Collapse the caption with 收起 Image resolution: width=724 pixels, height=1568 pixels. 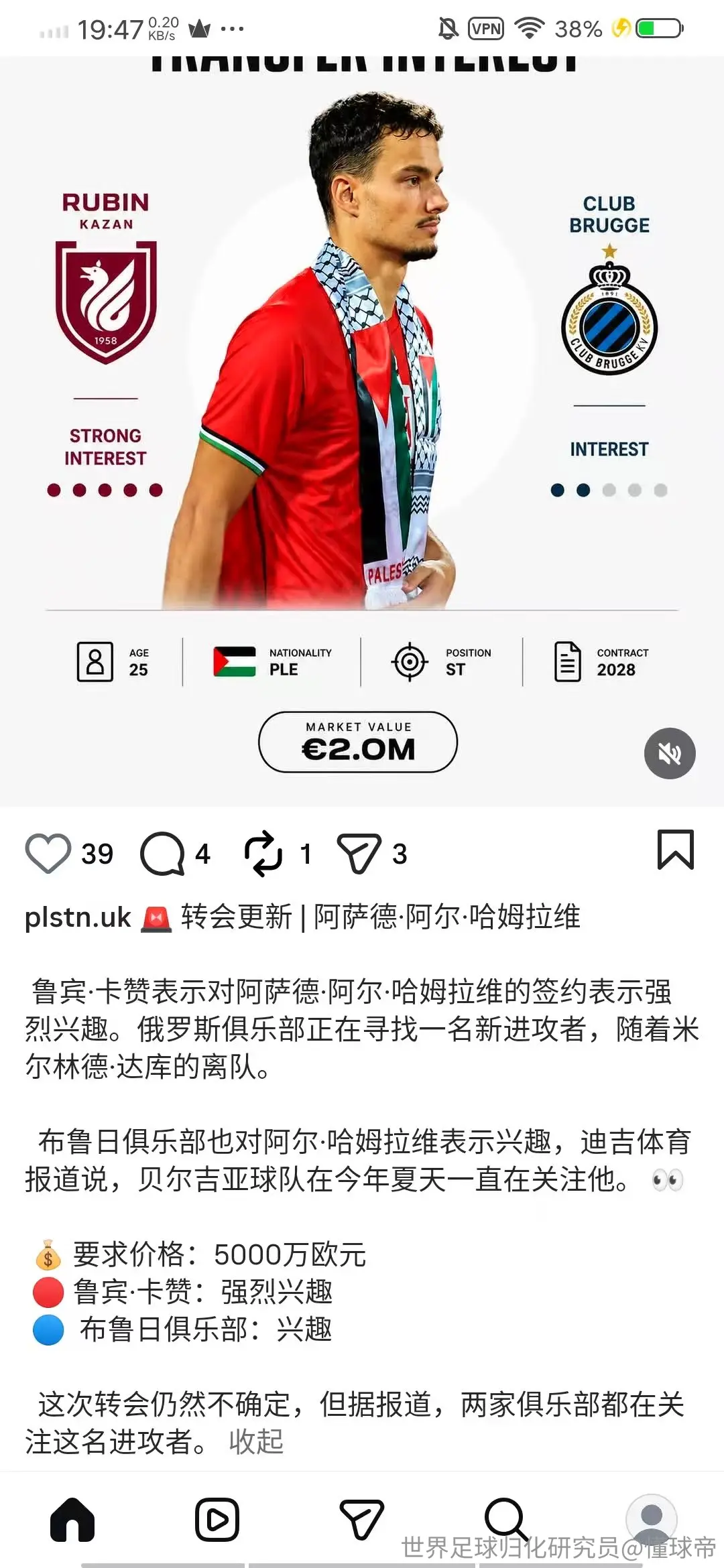coord(256,1441)
